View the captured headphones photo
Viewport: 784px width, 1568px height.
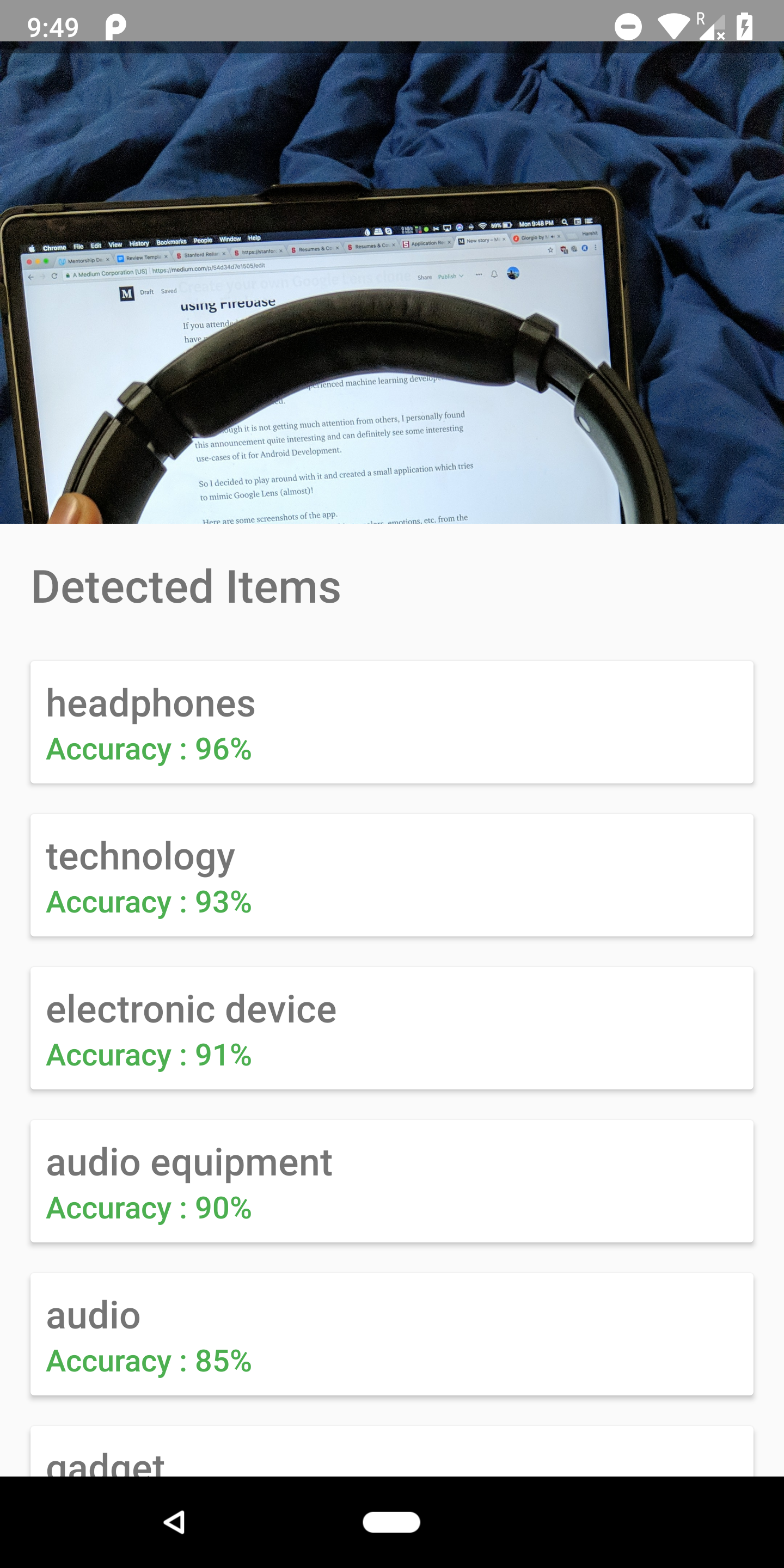[x=392, y=283]
